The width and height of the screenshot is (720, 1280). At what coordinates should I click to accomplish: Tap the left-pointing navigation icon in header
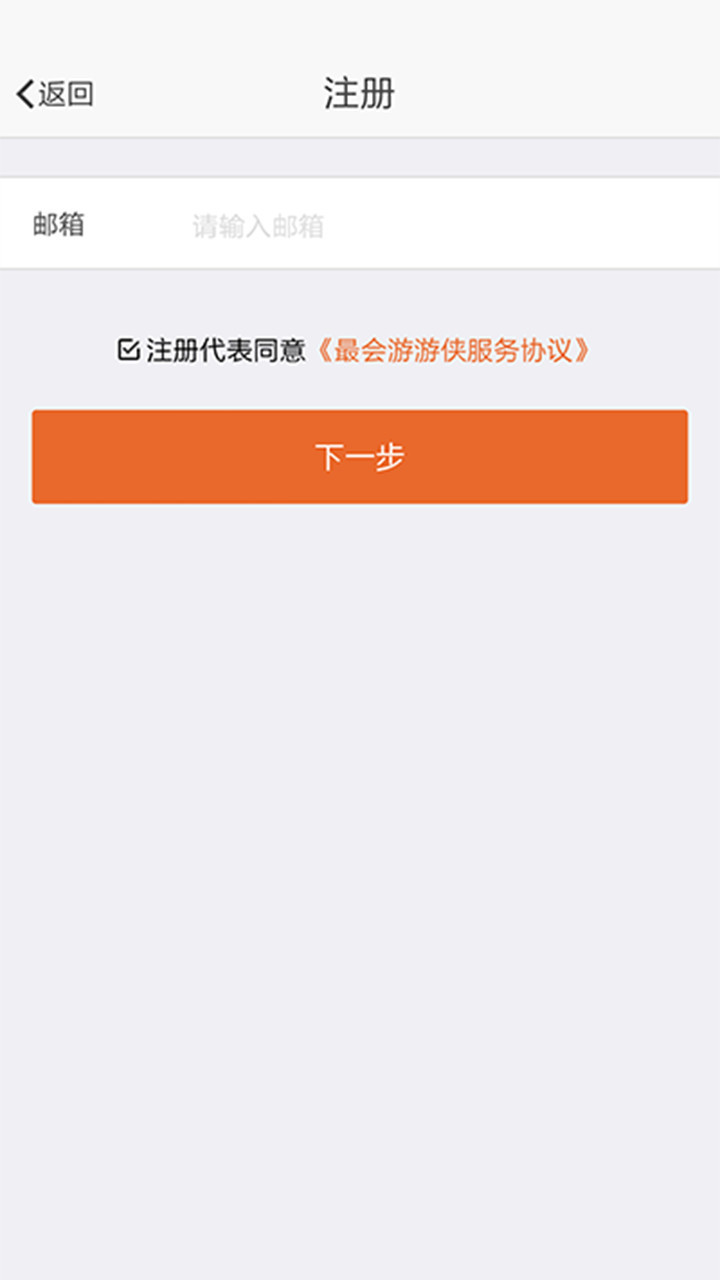(x=24, y=91)
